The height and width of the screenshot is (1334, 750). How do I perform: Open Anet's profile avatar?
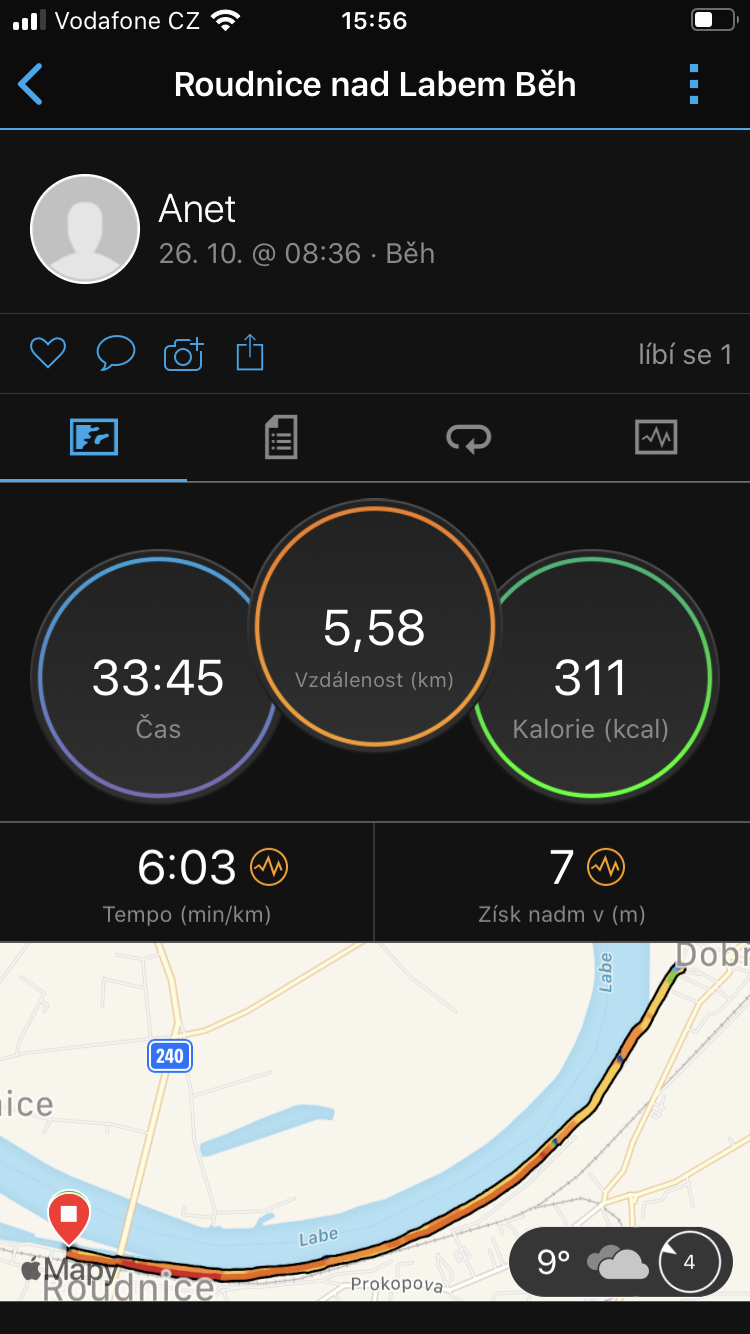pos(85,229)
